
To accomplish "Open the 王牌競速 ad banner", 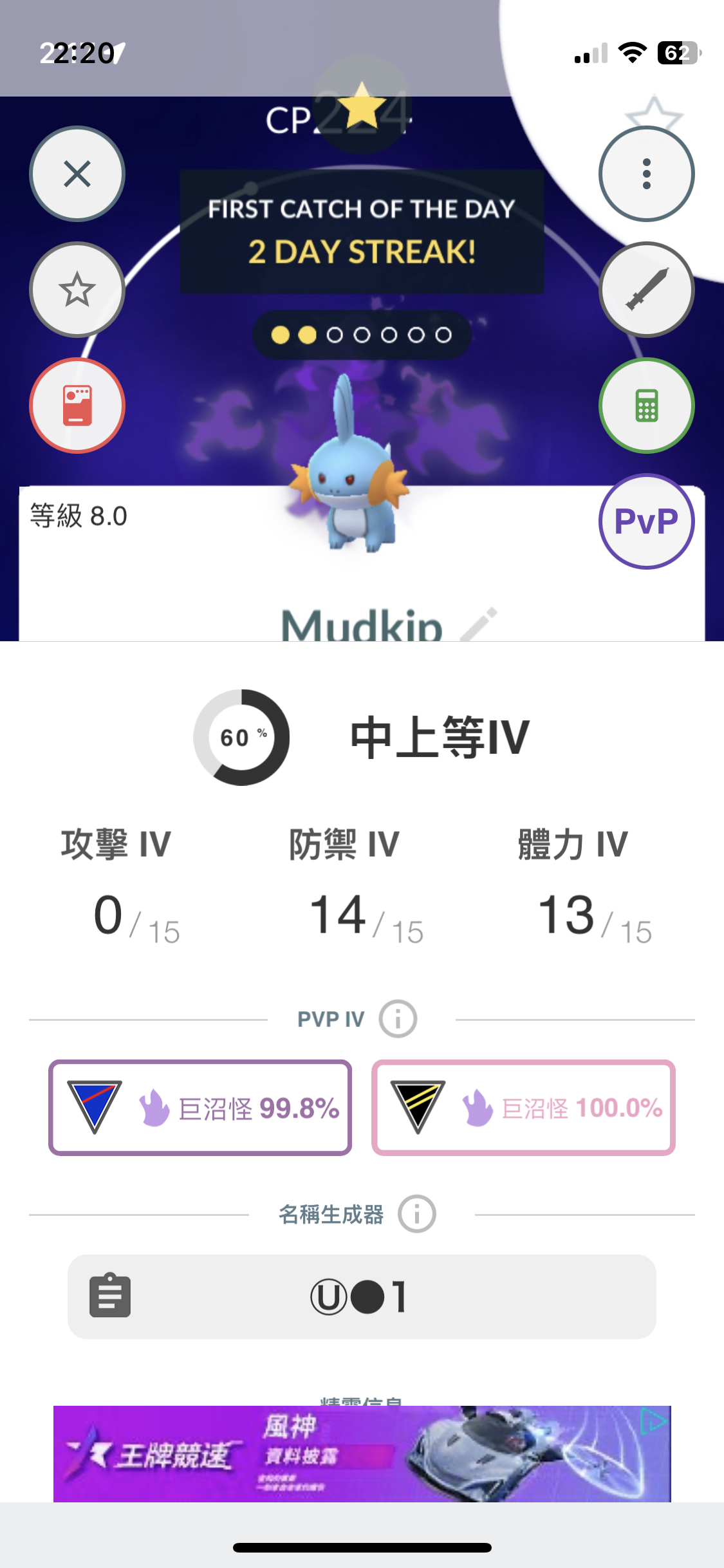I will tap(362, 1453).
